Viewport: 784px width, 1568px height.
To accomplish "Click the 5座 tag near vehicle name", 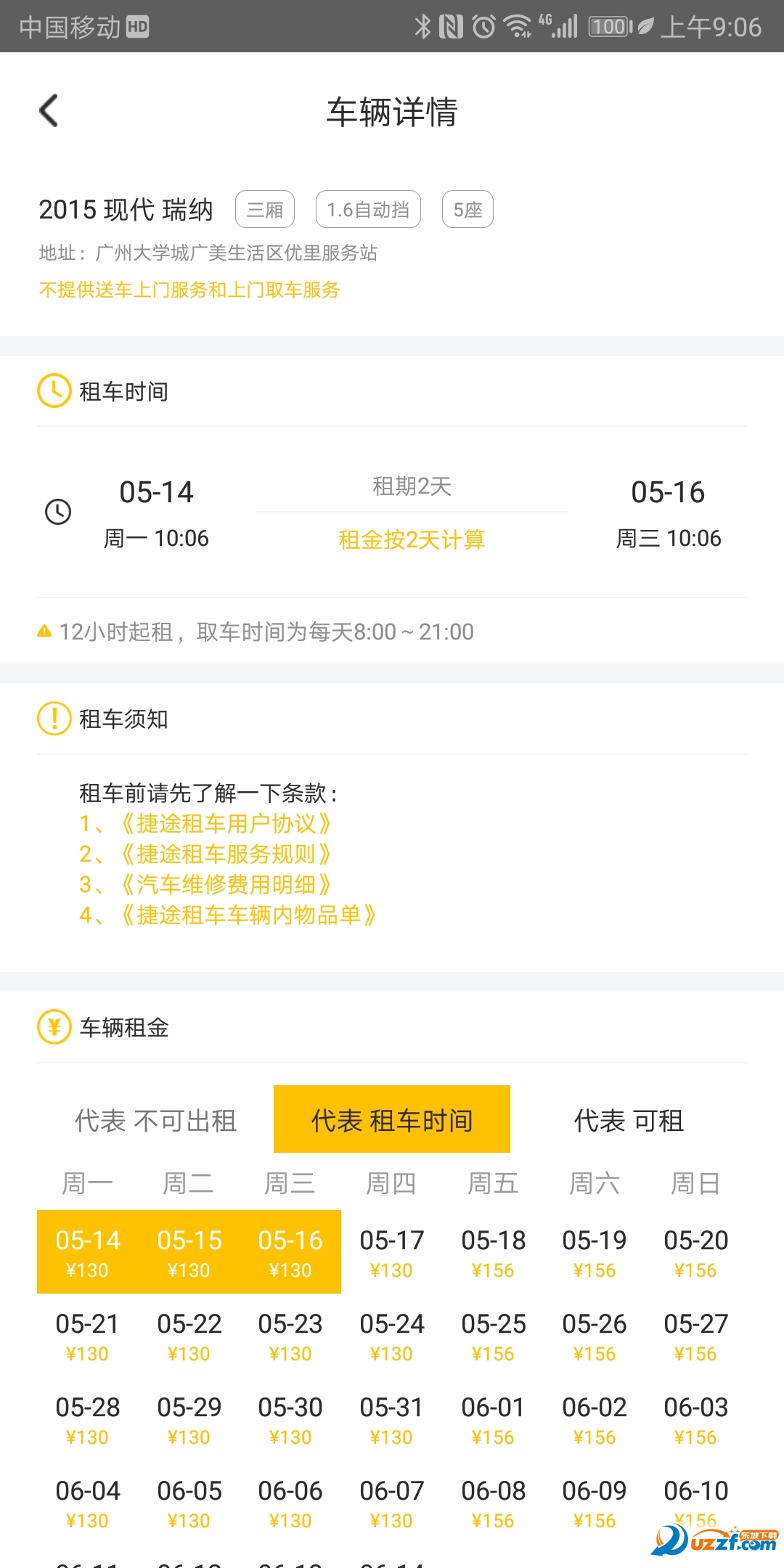I will click(466, 209).
